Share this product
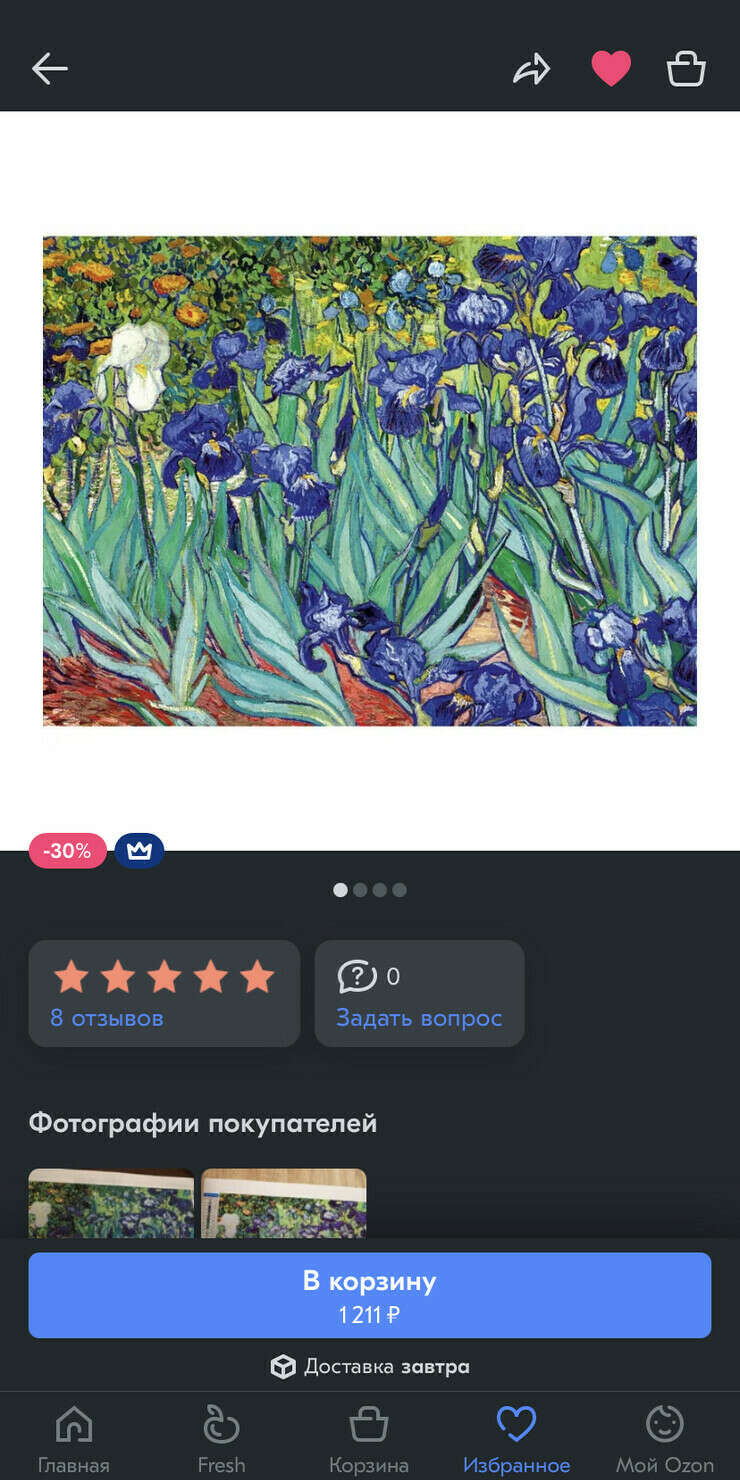The height and width of the screenshot is (1480, 740). point(532,68)
